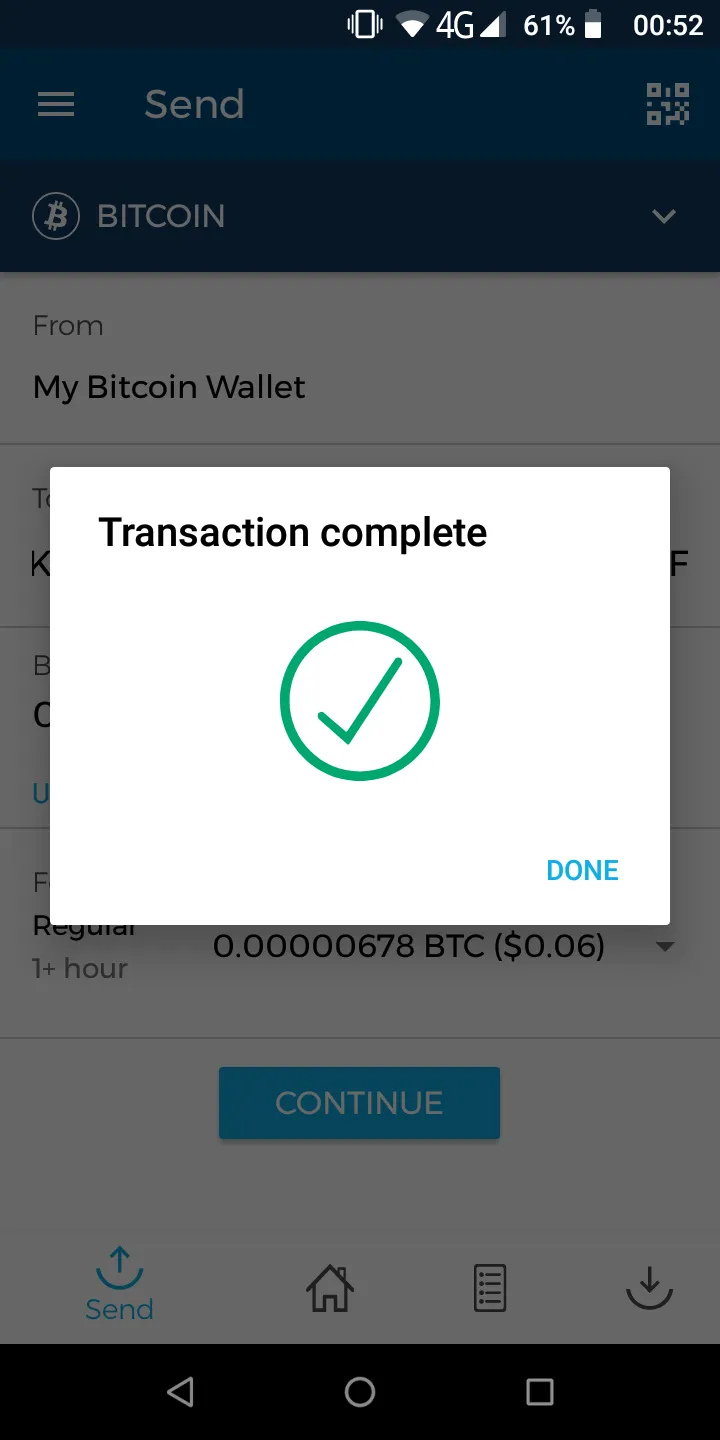
Task: Scan a QR code
Action: point(667,104)
